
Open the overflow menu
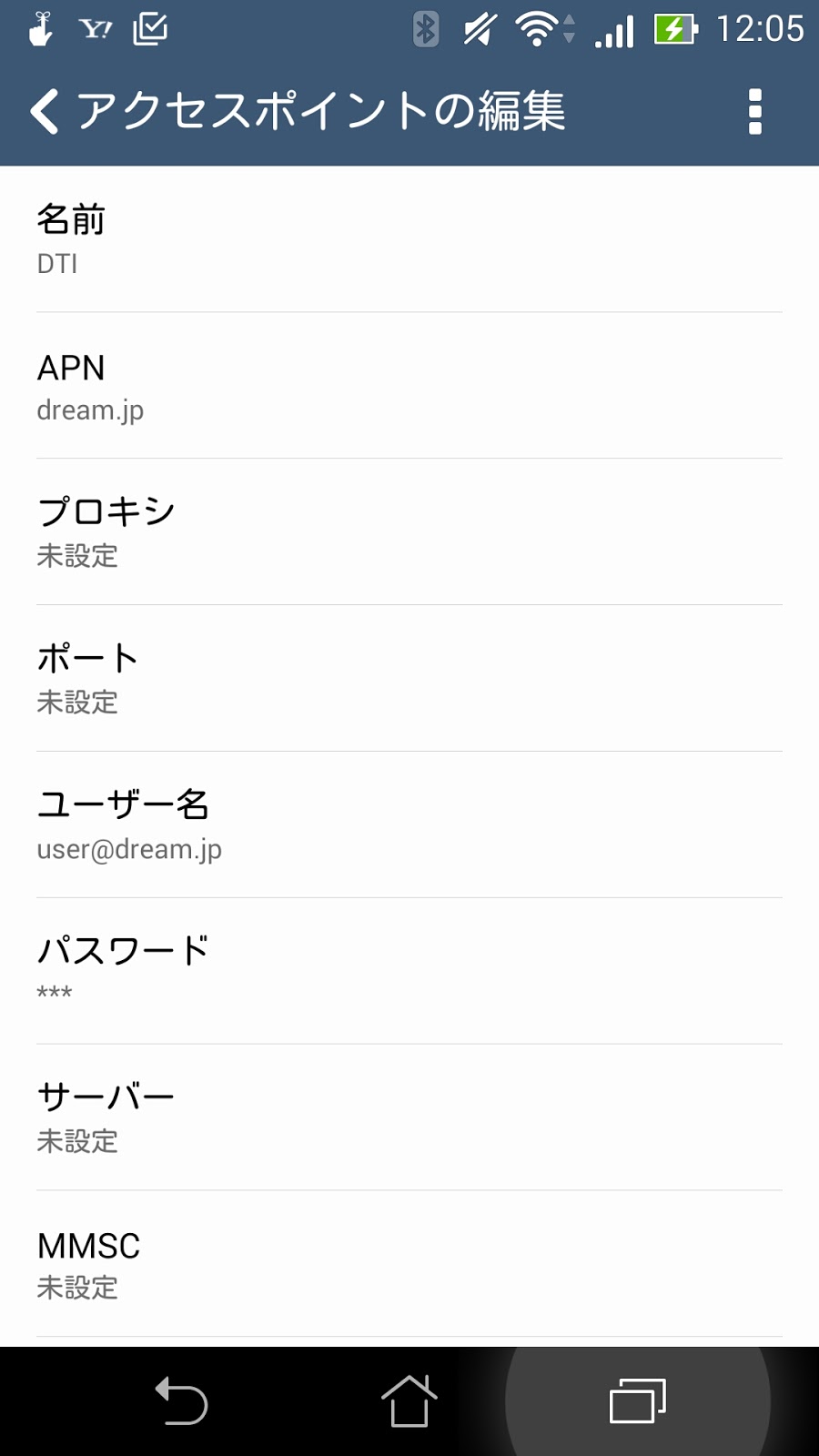click(x=754, y=112)
